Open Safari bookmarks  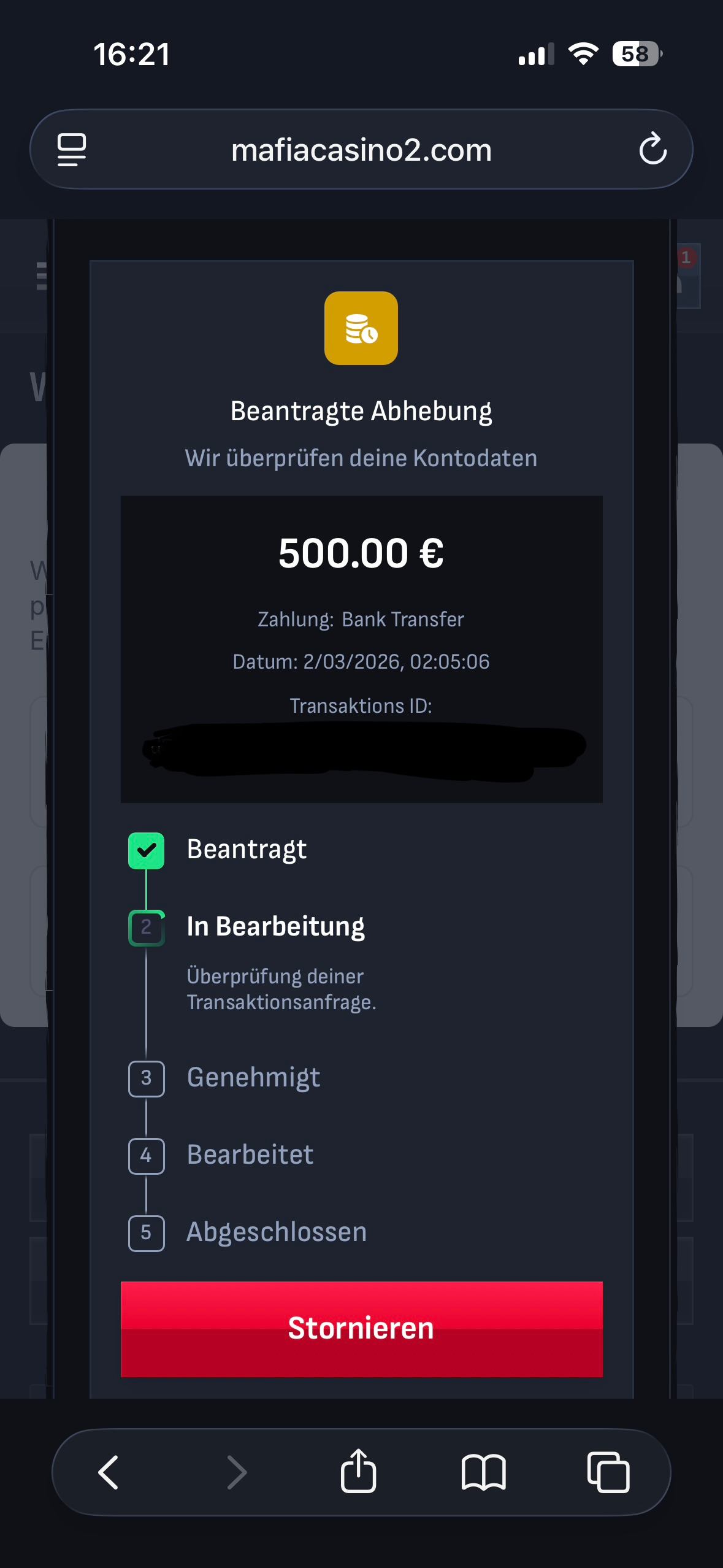(483, 1472)
